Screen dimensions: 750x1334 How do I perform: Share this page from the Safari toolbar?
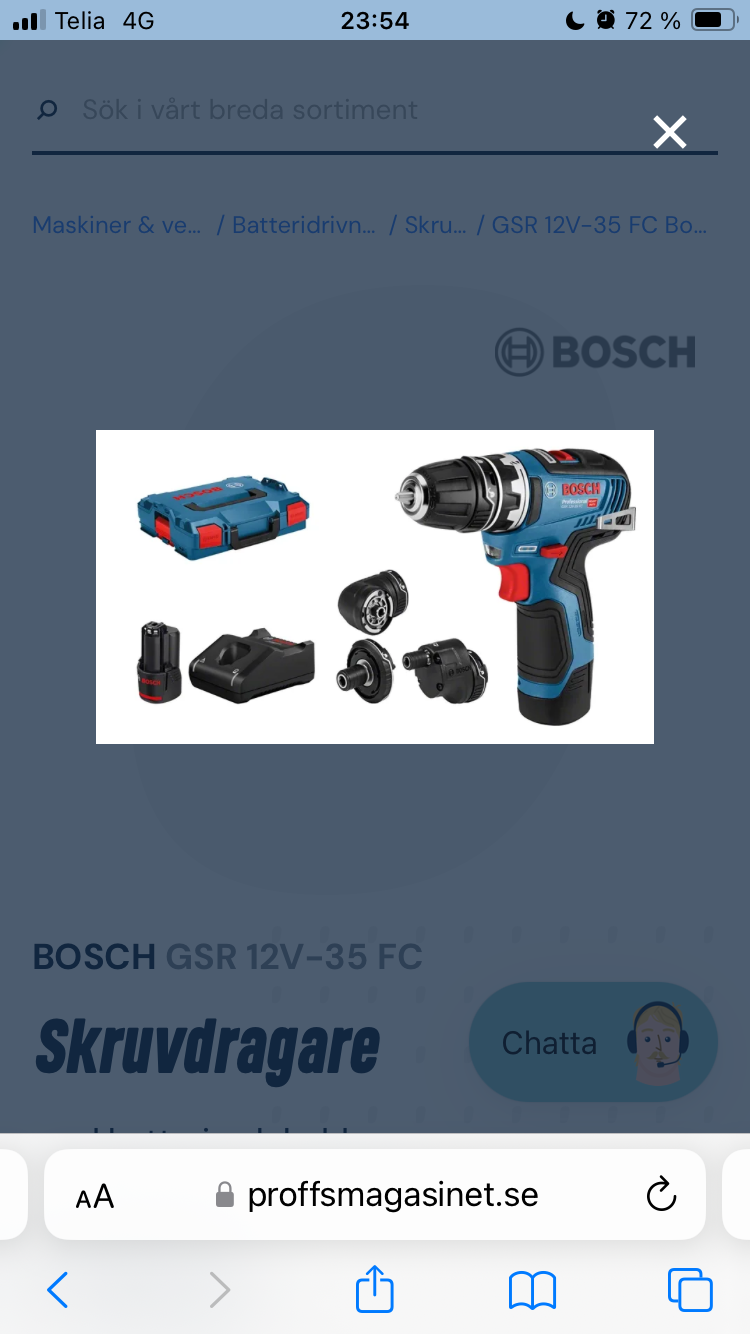pyautogui.click(x=375, y=1289)
